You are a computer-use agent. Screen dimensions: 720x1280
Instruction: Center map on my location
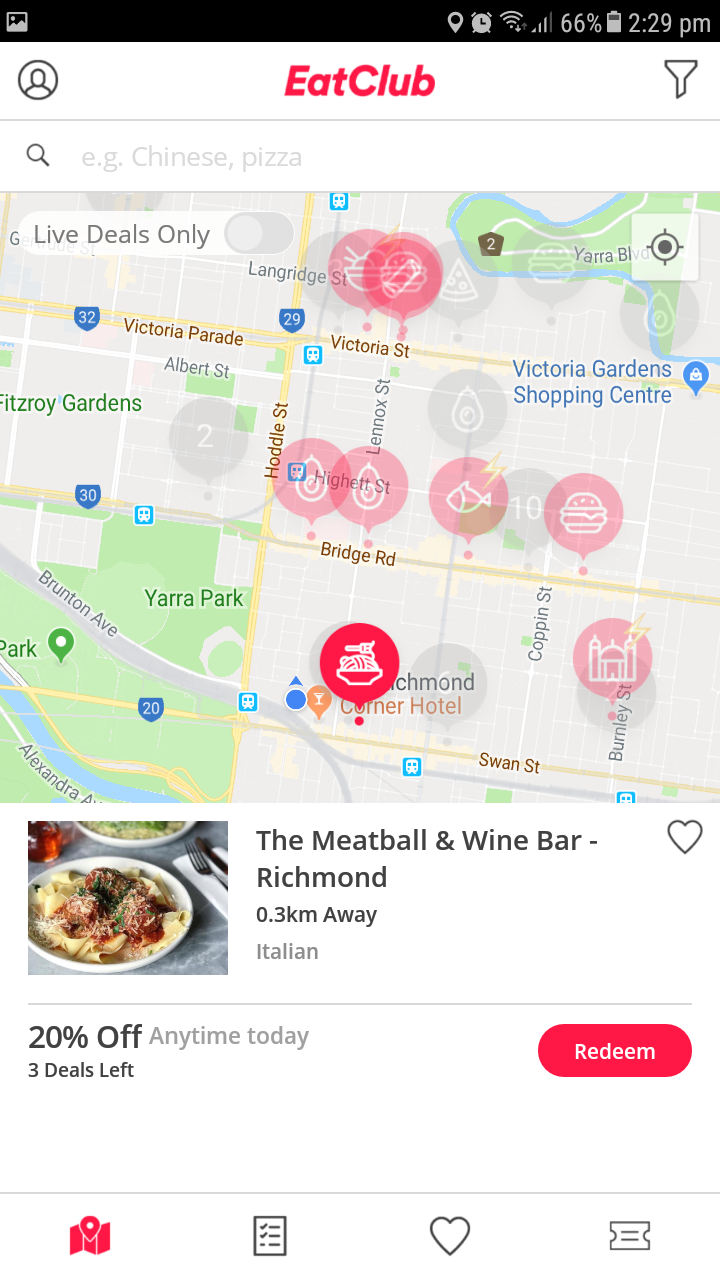pos(664,246)
